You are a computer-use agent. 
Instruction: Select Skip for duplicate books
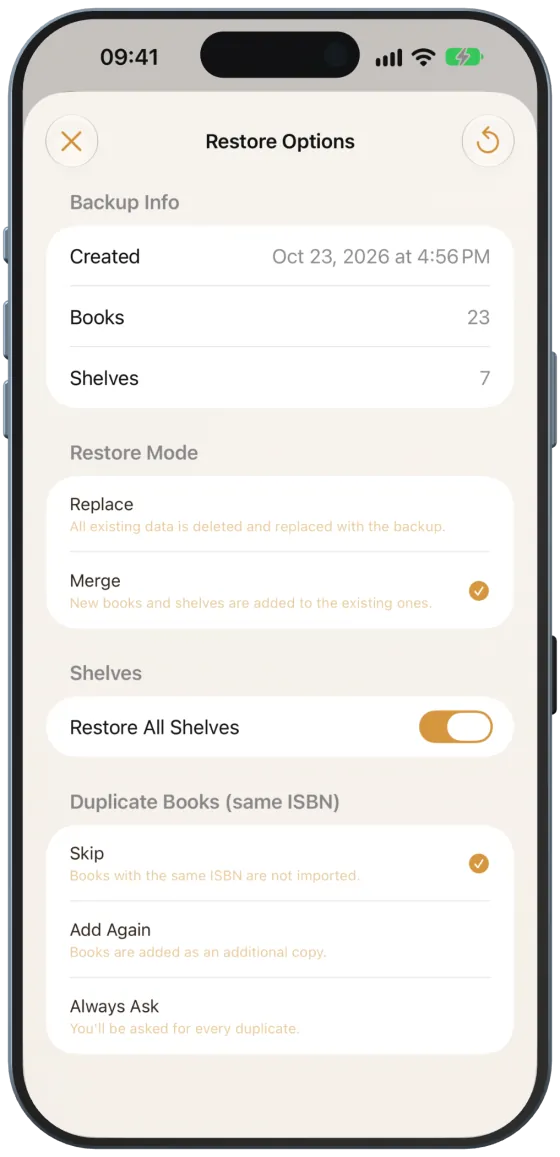point(280,863)
